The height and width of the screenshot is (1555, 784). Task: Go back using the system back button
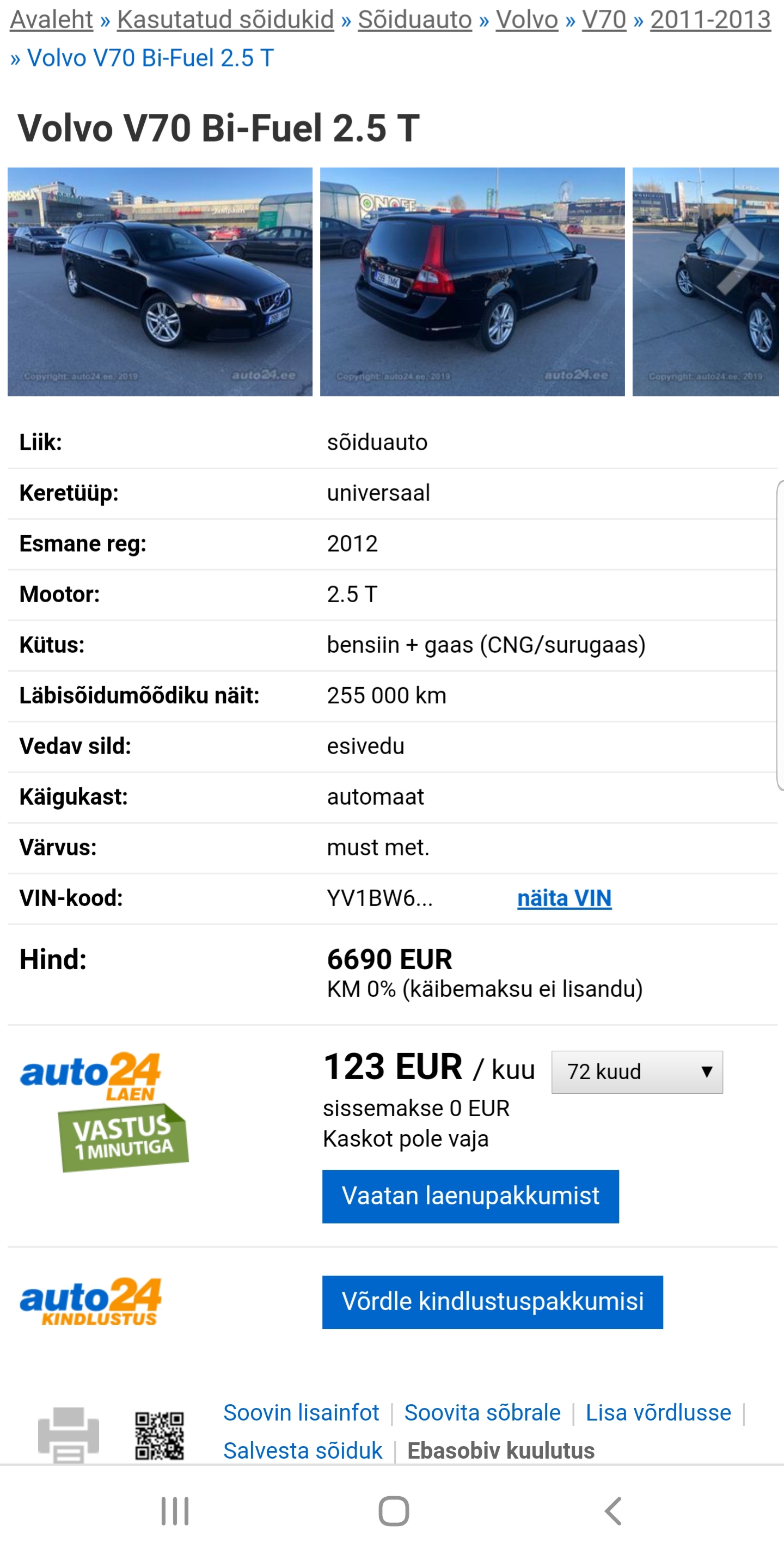[612, 1511]
